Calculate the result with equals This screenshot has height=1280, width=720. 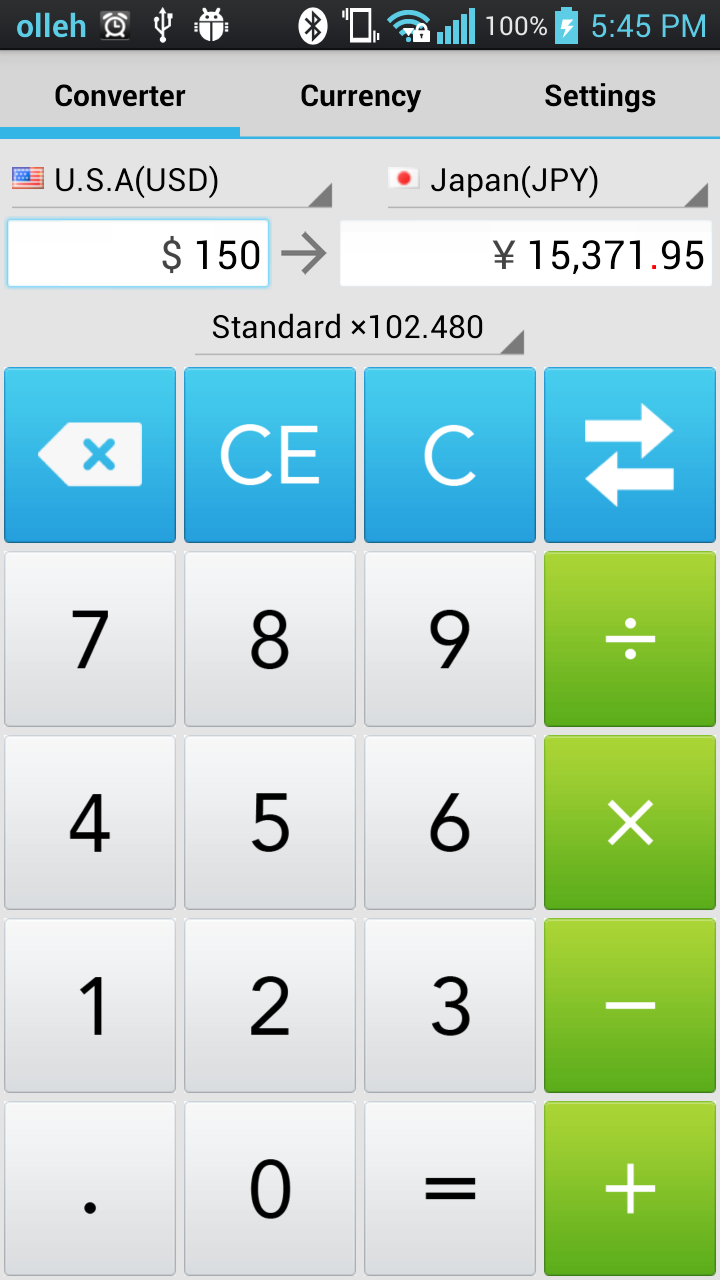[450, 1189]
